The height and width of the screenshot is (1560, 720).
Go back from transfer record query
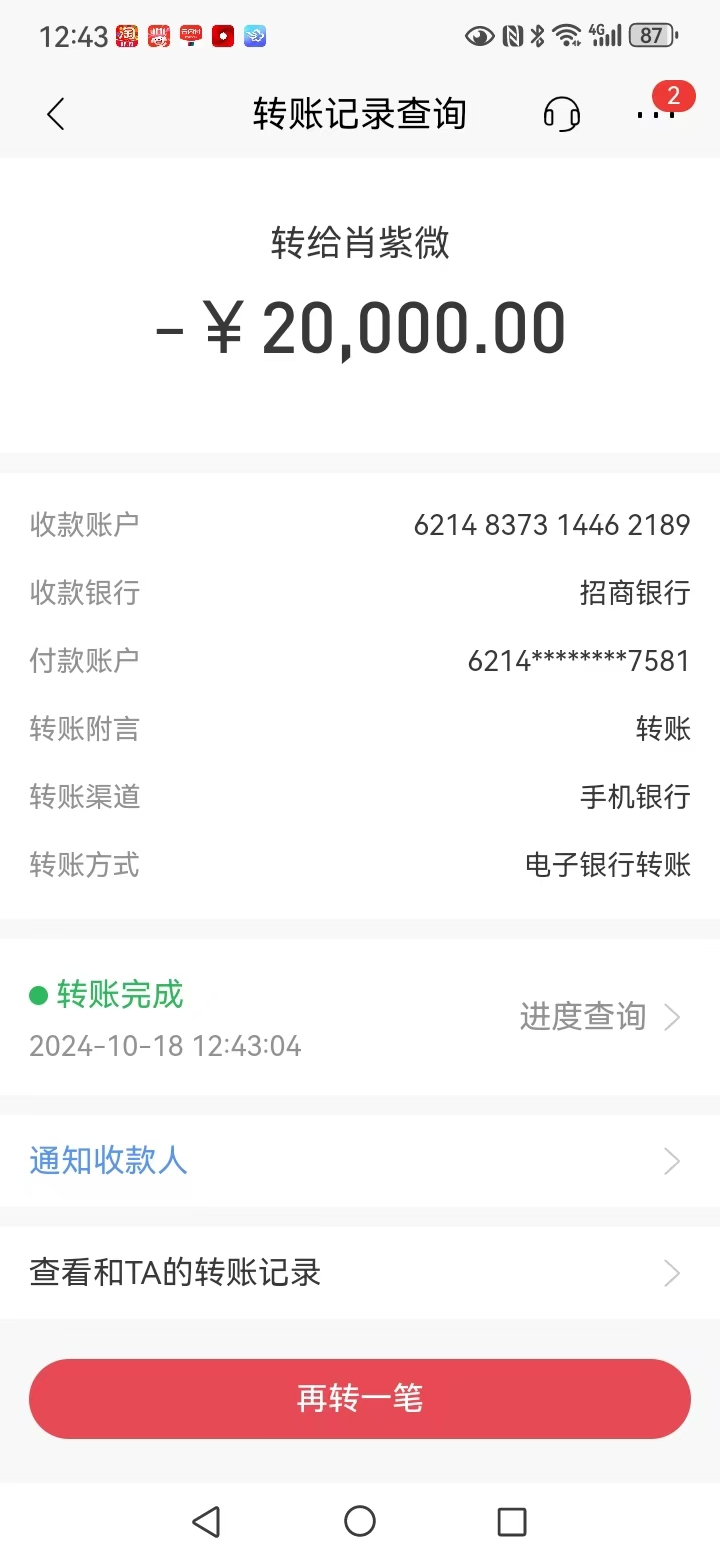pyautogui.click(x=56, y=114)
